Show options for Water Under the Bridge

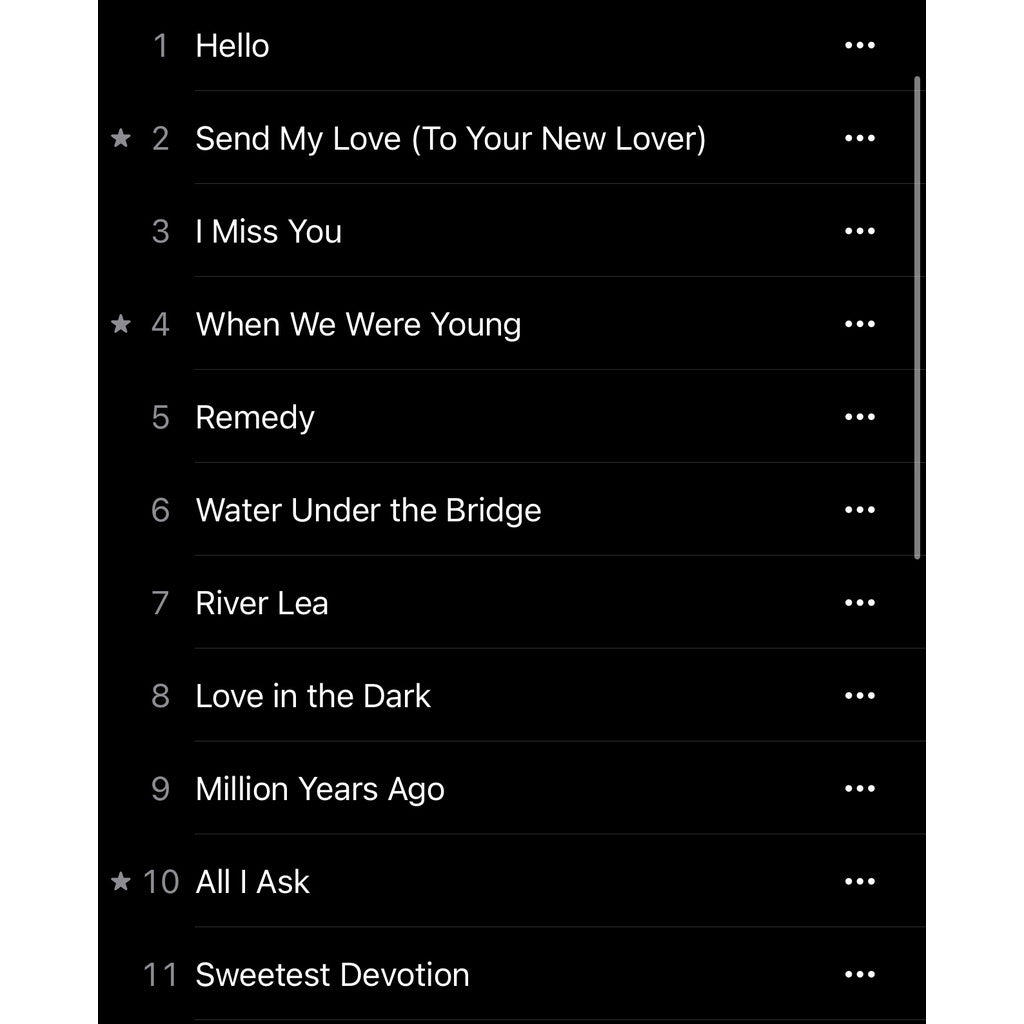tap(860, 511)
